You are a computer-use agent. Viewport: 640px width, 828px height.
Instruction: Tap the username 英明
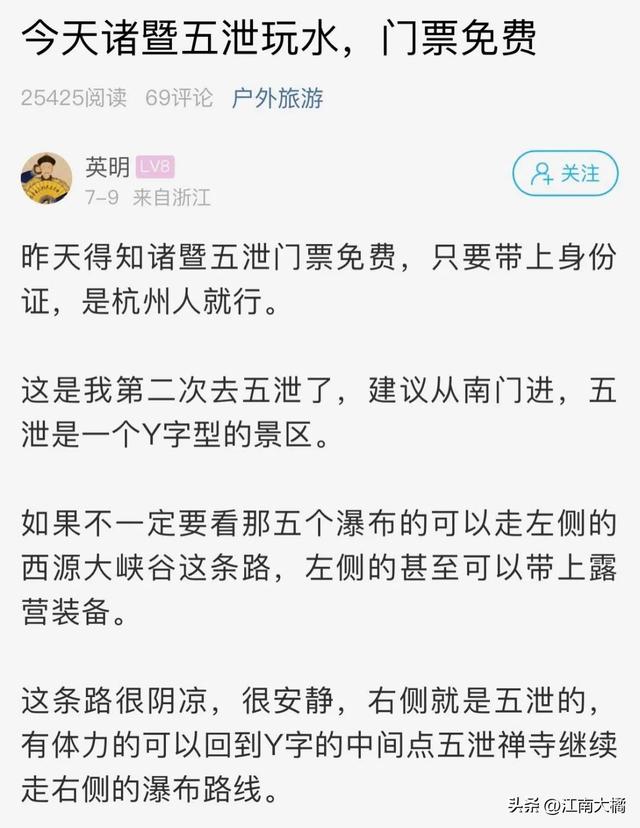pos(108,167)
